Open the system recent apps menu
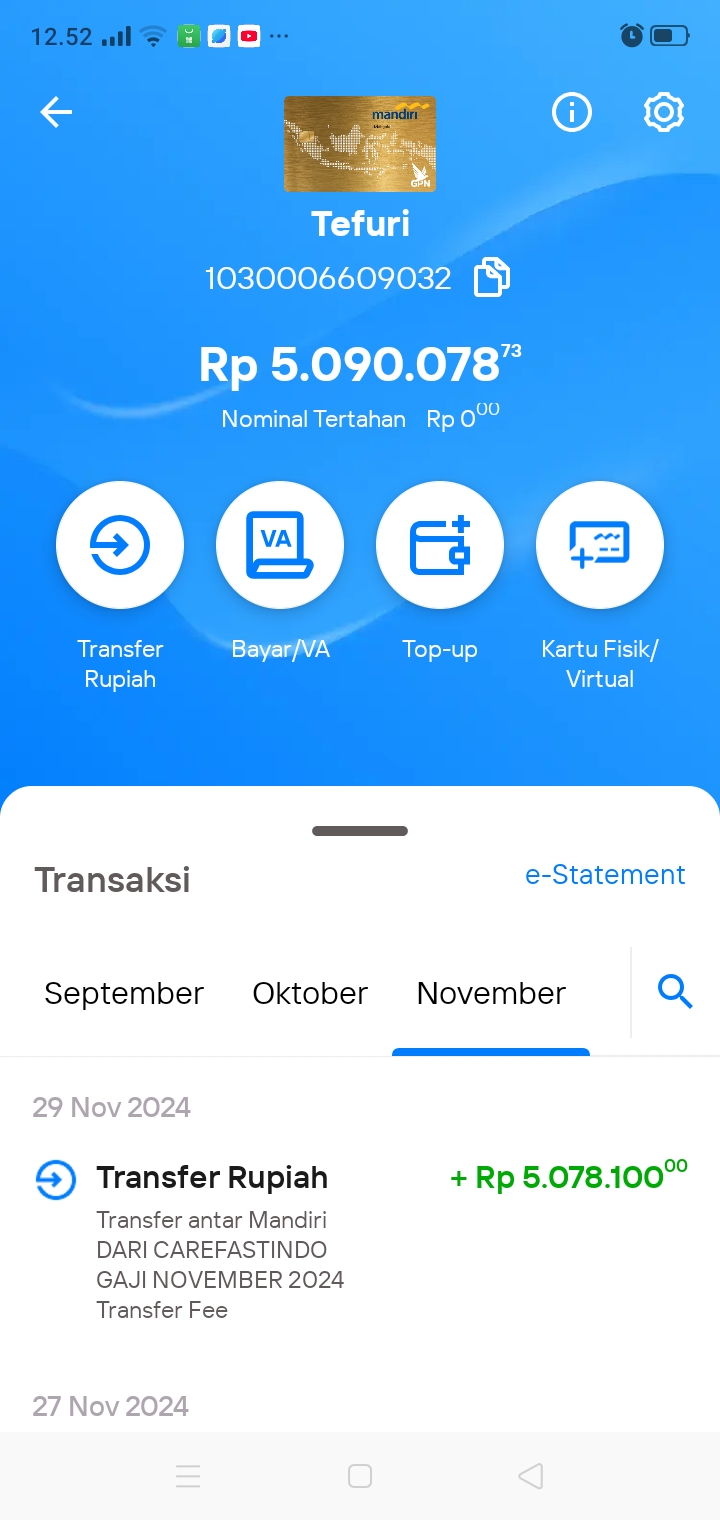 [x=188, y=1476]
